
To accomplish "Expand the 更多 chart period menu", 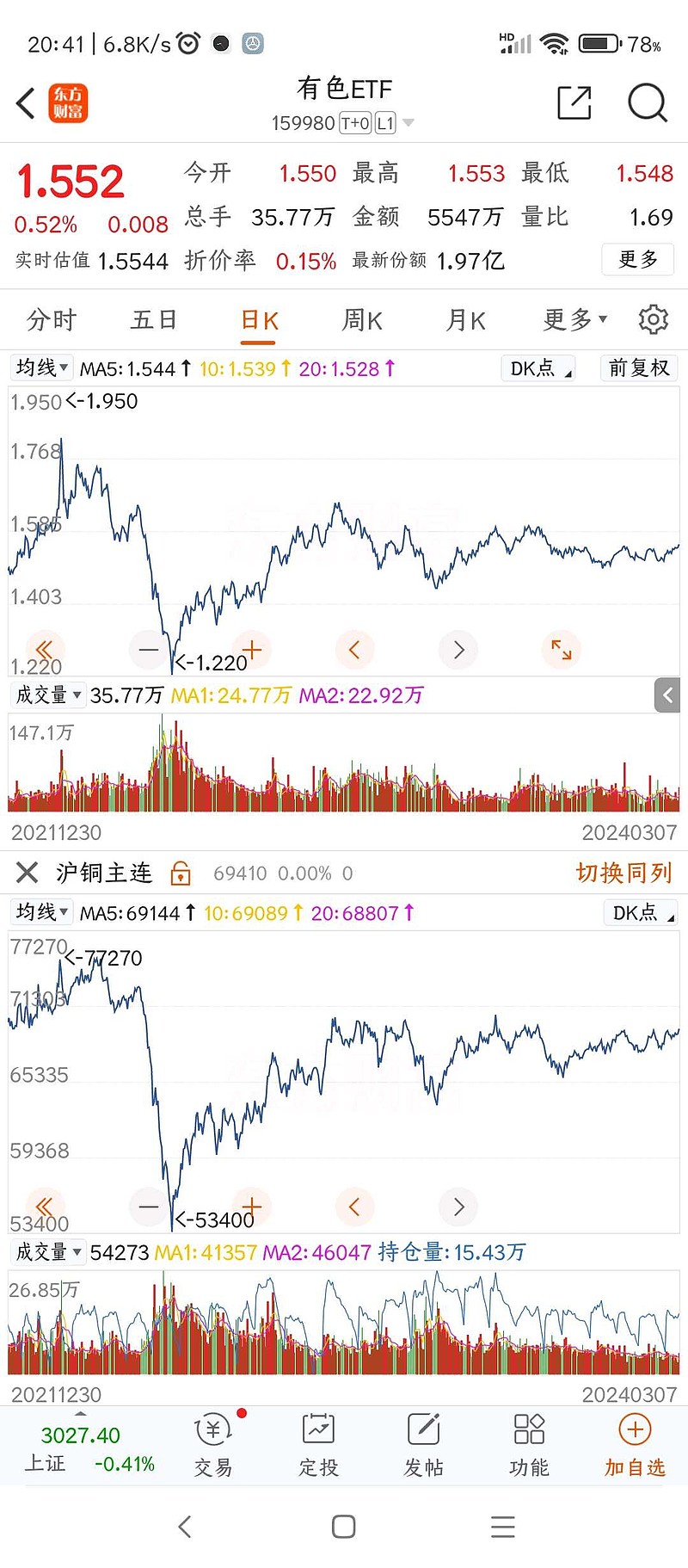I will (572, 319).
